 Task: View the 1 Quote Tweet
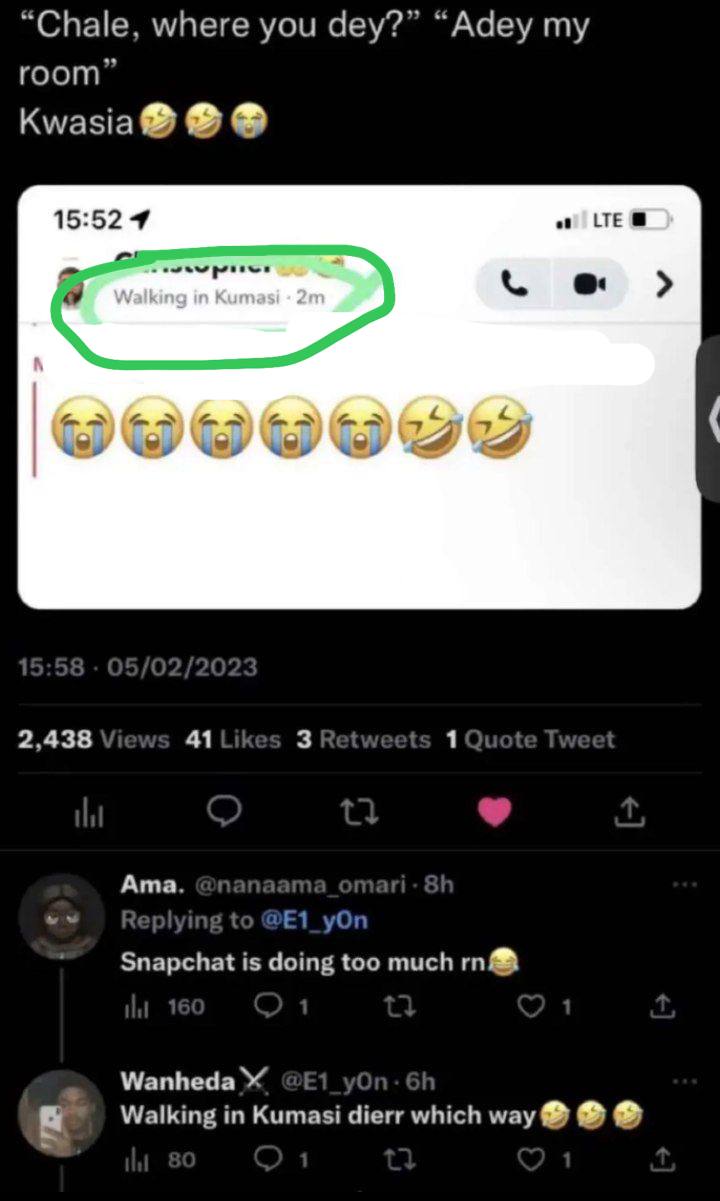click(x=531, y=740)
